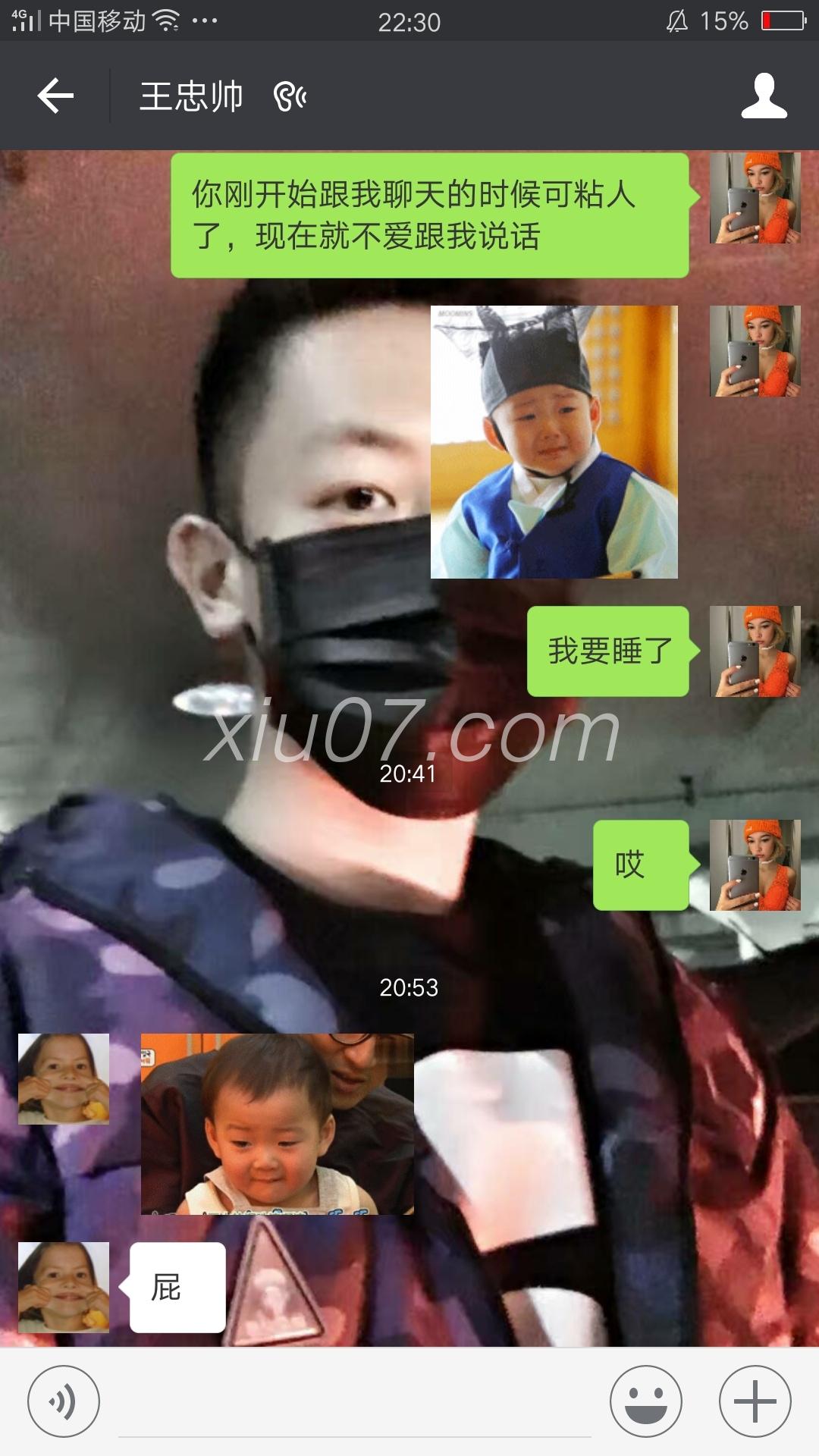
Task: Open chat info via the profile icon
Action: click(764, 96)
